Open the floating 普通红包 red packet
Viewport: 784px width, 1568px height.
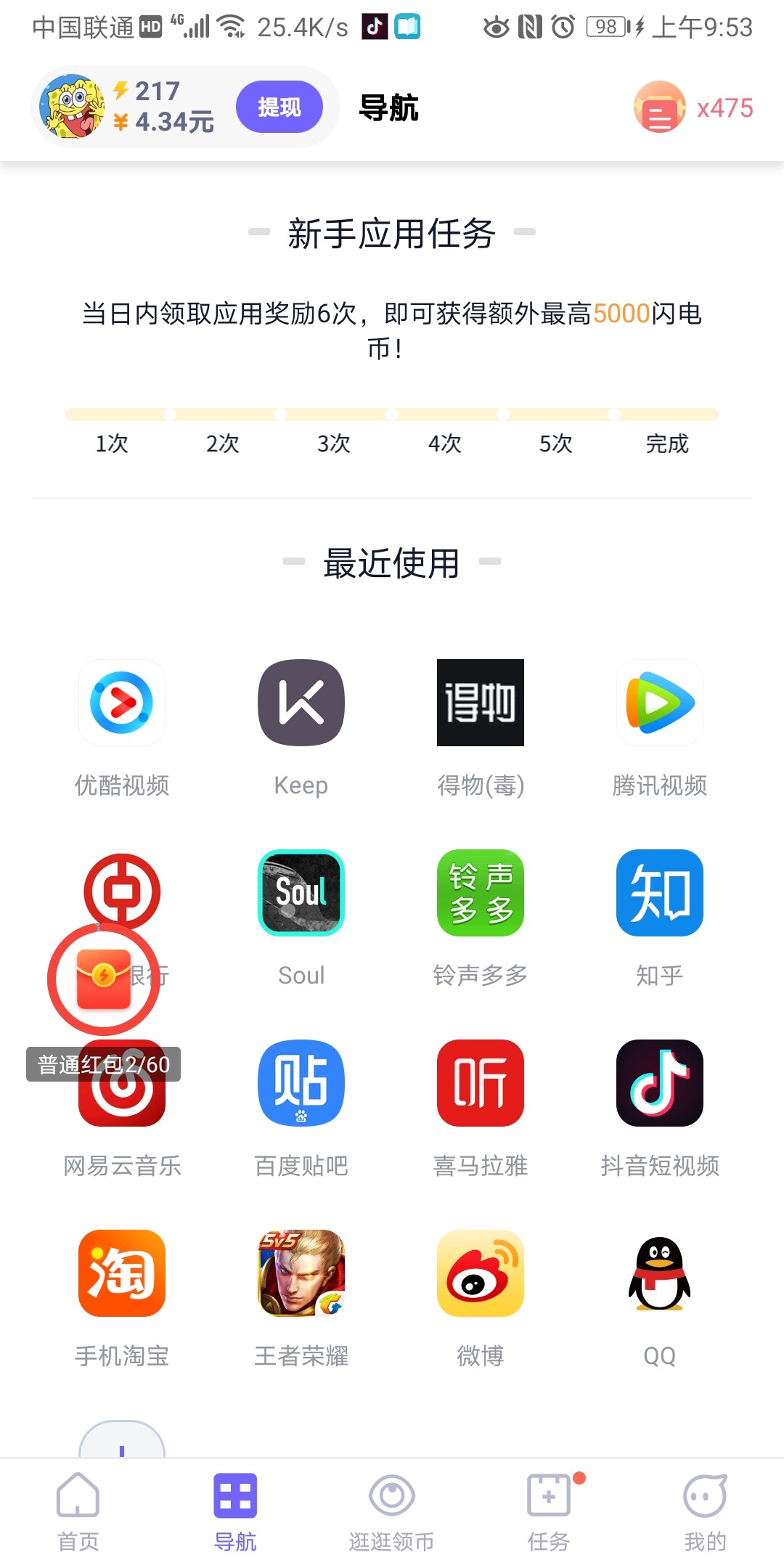104,979
